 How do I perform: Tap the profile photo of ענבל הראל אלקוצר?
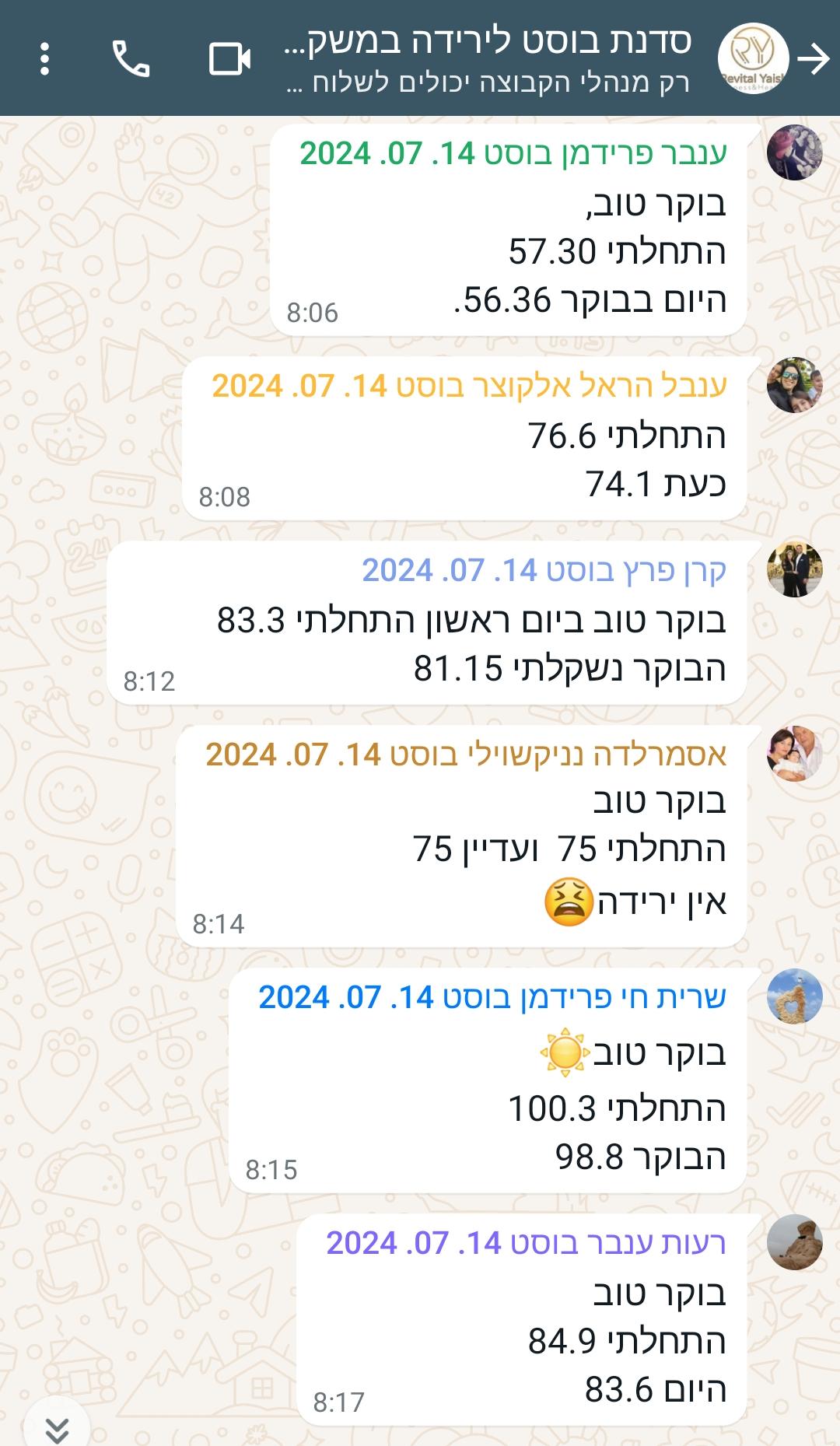[x=794, y=385]
